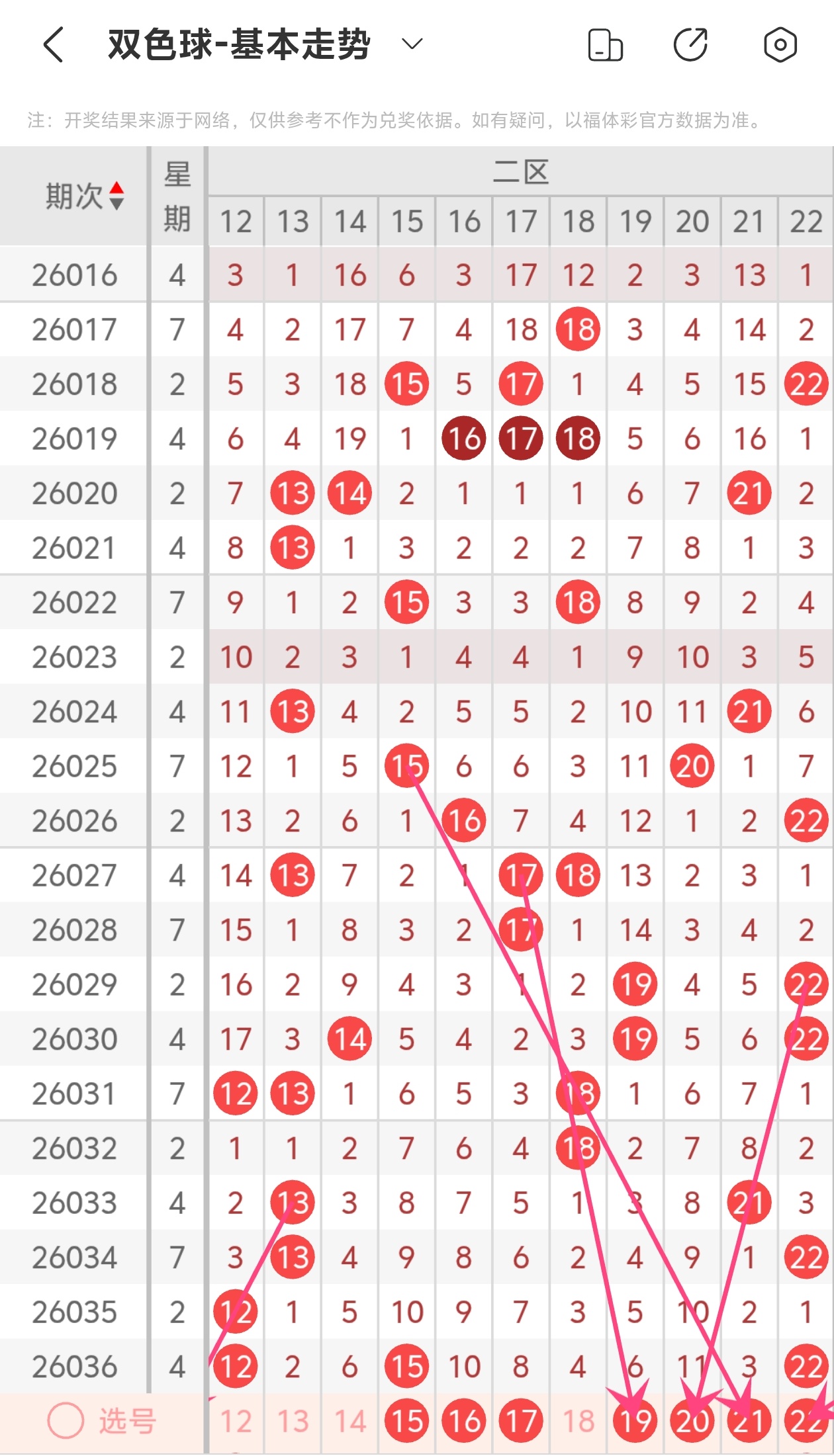The image size is (834, 1456).
Task: Deselect number 17 in the selection row
Action: tap(521, 1421)
